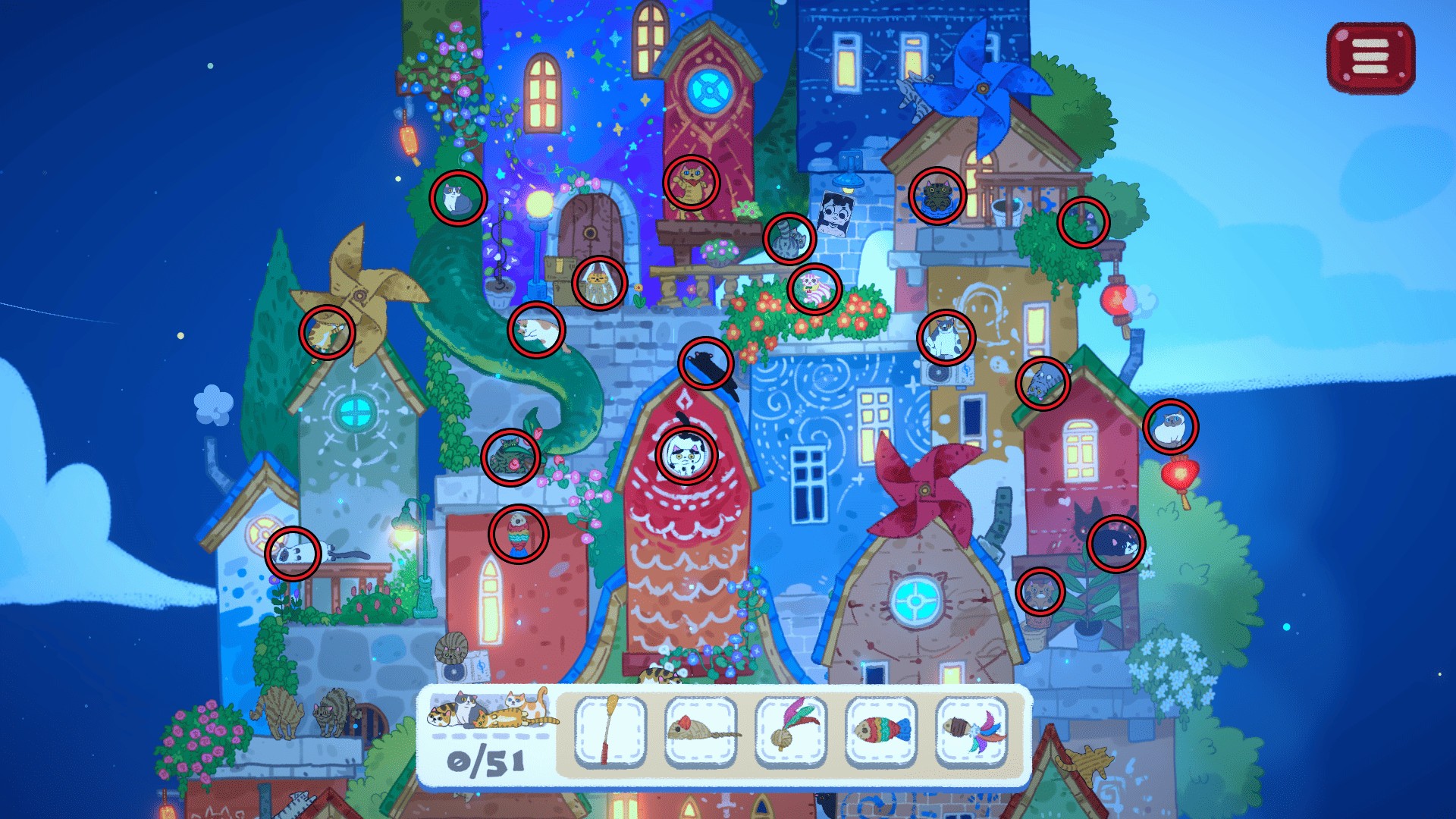Viewport: 1456px width, 819px height.
Task: Tap the orange cat on the red tower
Action: (691, 183)
